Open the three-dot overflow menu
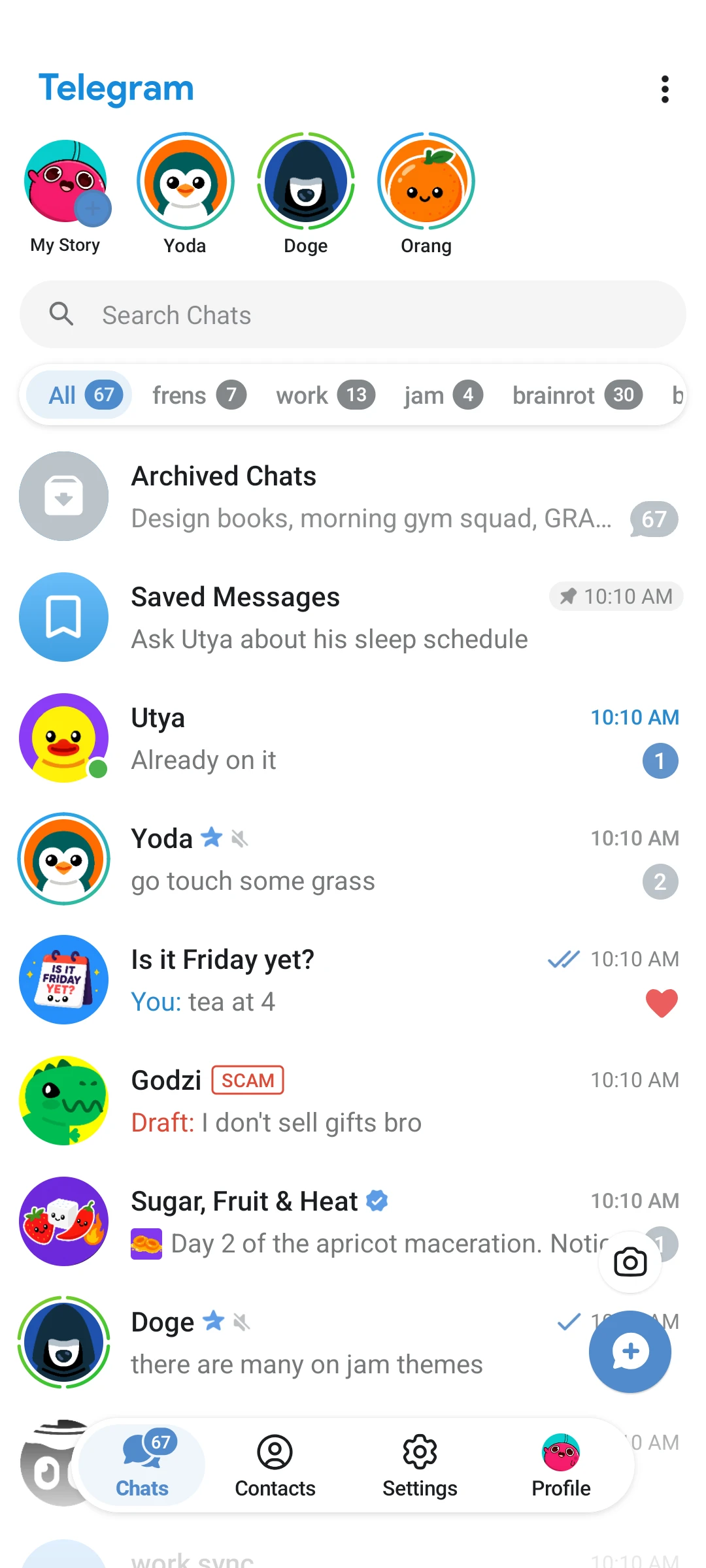Screen dimensions: 706x1568 pos(665,90)
